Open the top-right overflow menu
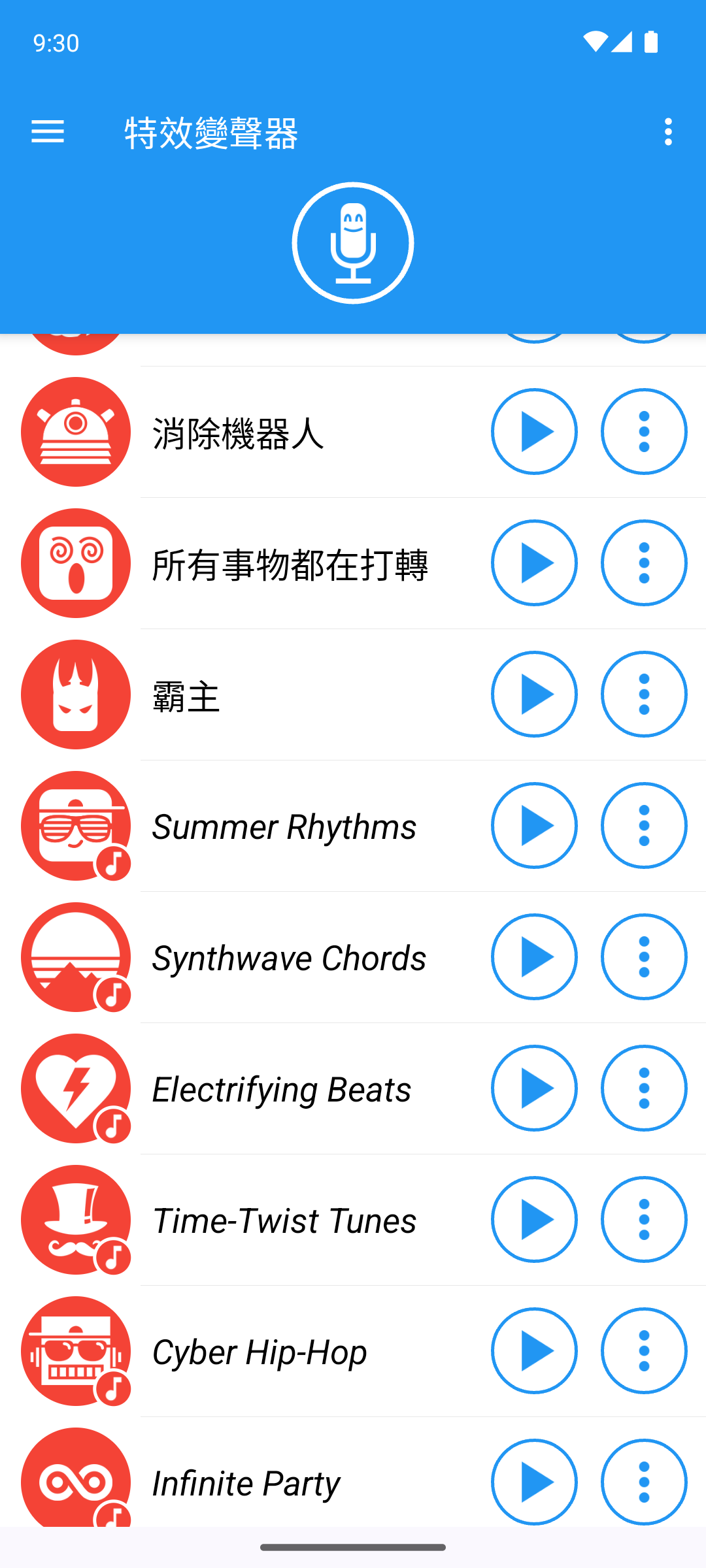Image resolution: width=706 pixels, height=1568 pixels. point(668,132)
